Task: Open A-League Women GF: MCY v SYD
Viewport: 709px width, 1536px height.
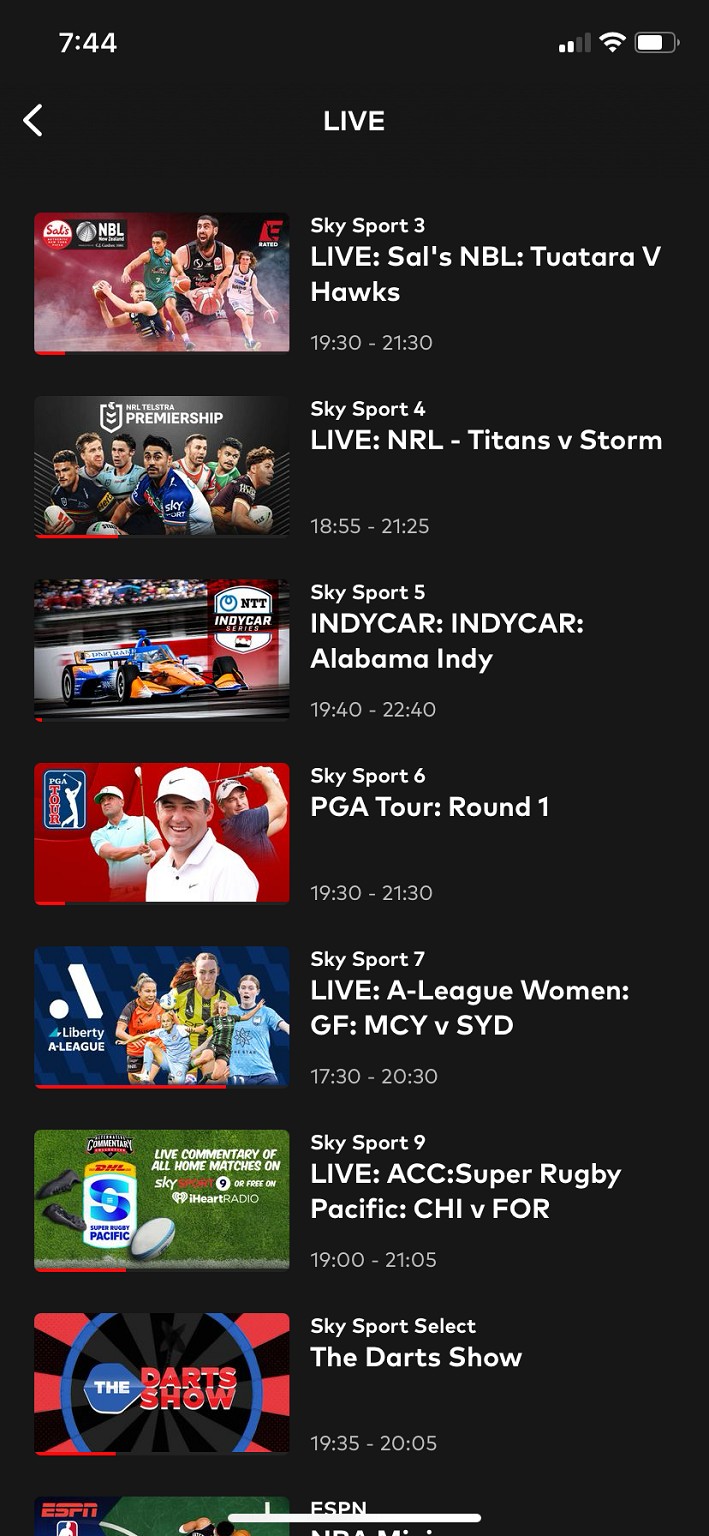Action: point(162,1016)
